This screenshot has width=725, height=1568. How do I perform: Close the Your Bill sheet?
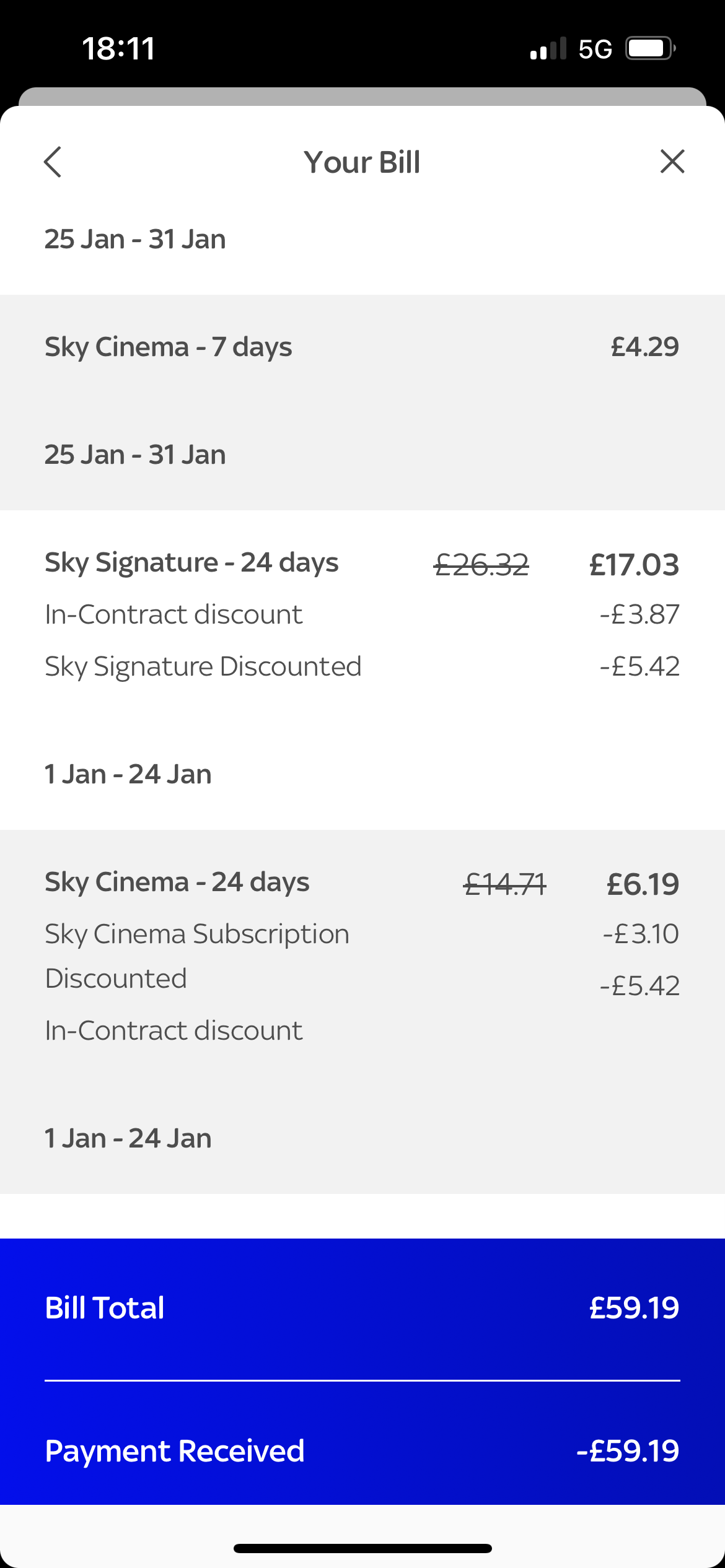click(672, 162)
